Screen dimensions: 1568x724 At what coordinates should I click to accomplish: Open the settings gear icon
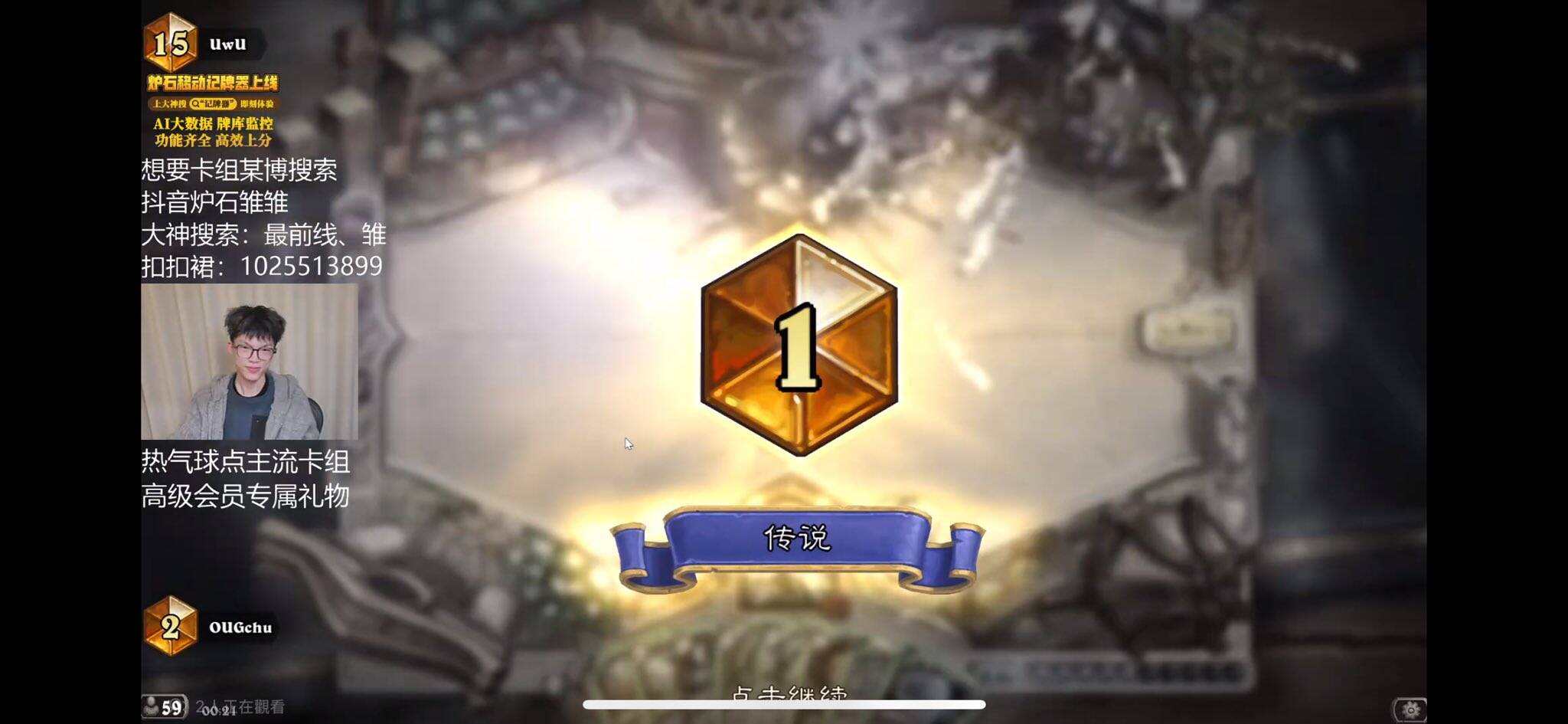1409,709
